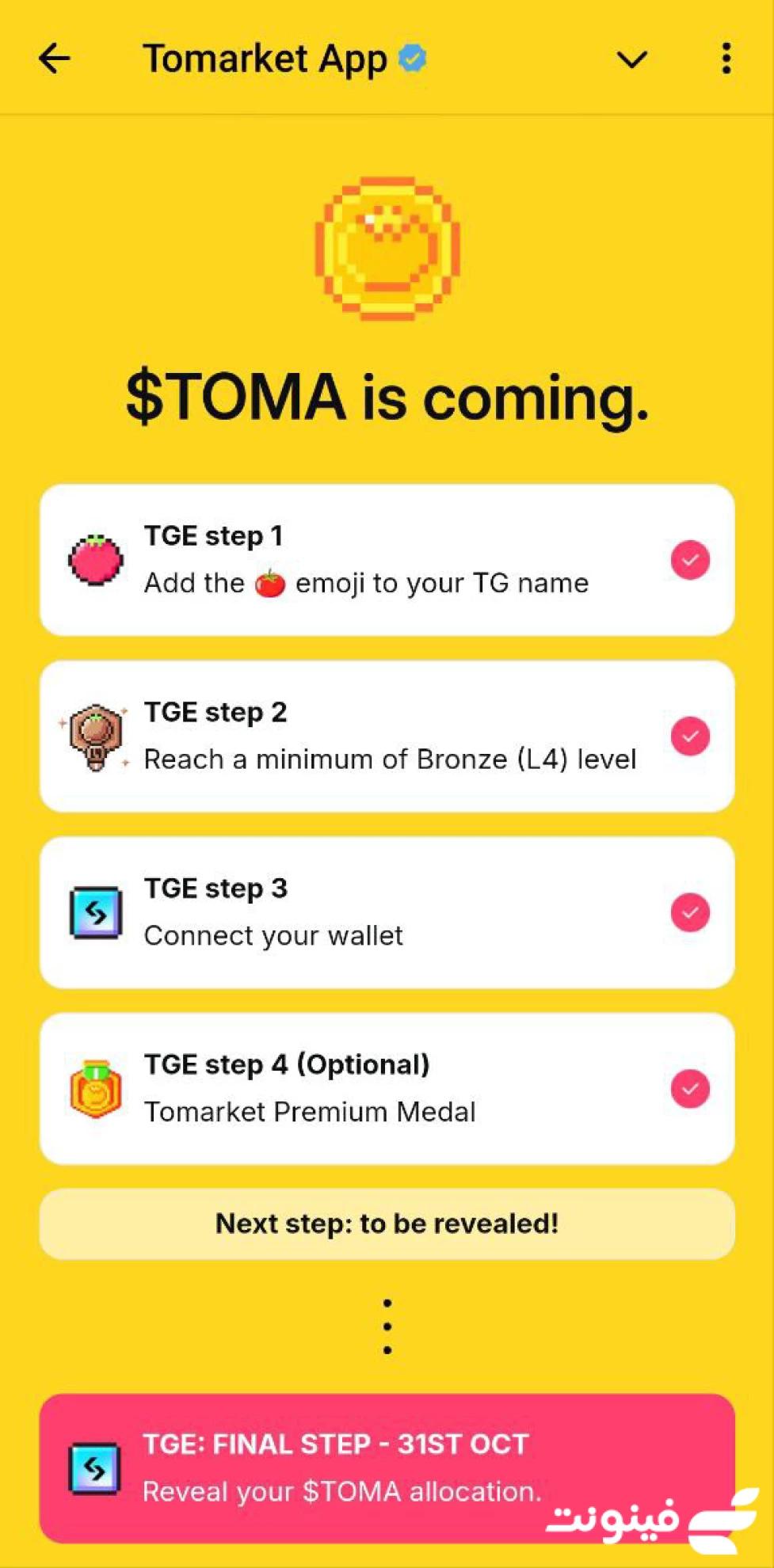Open the three-dot overflow menu
The image size is (774, 1568).
pyautogui.click(x=726, y=59)
